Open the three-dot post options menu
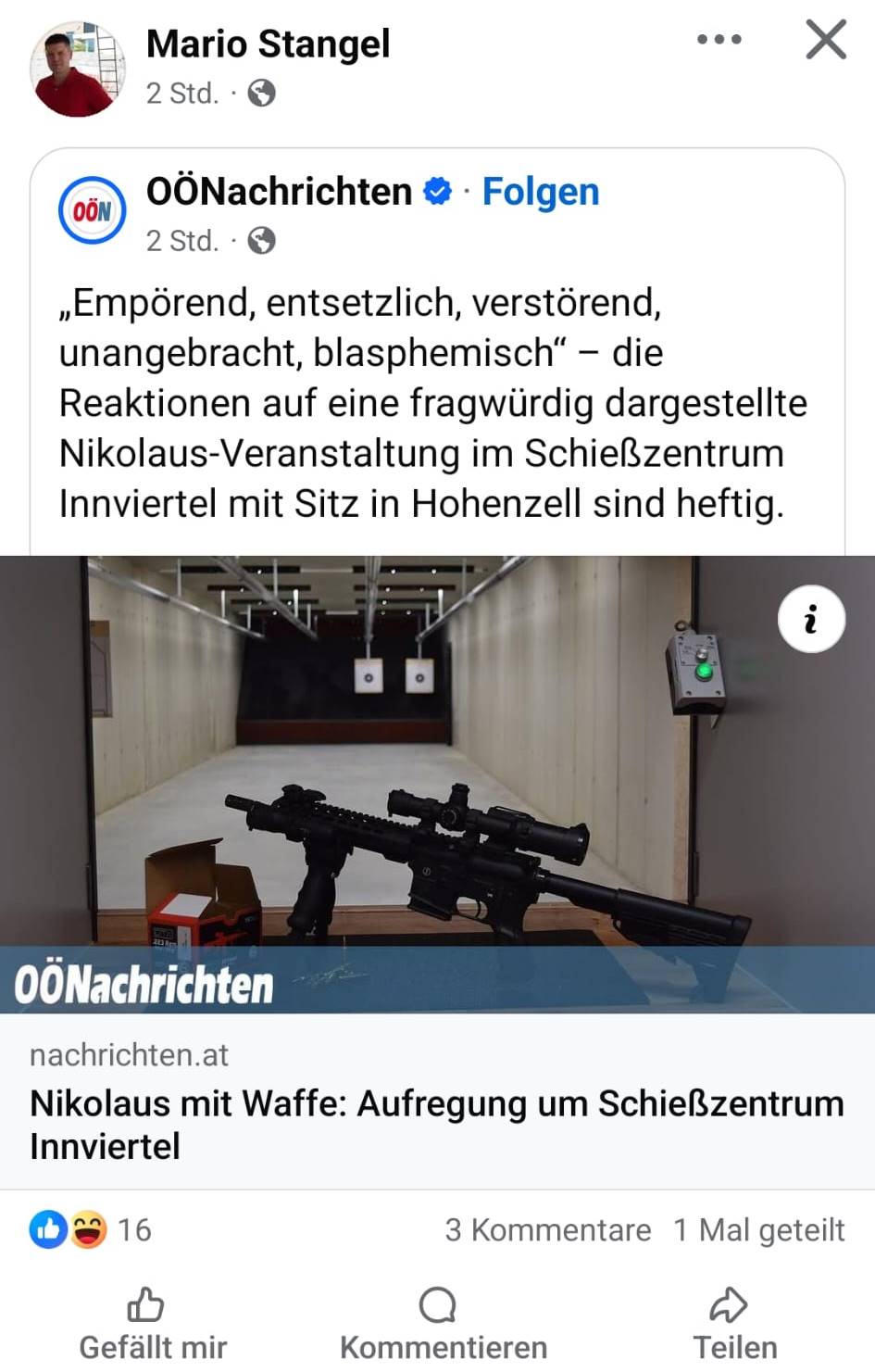The width and height of the screenshot is (875, 1372). [719, 40]
